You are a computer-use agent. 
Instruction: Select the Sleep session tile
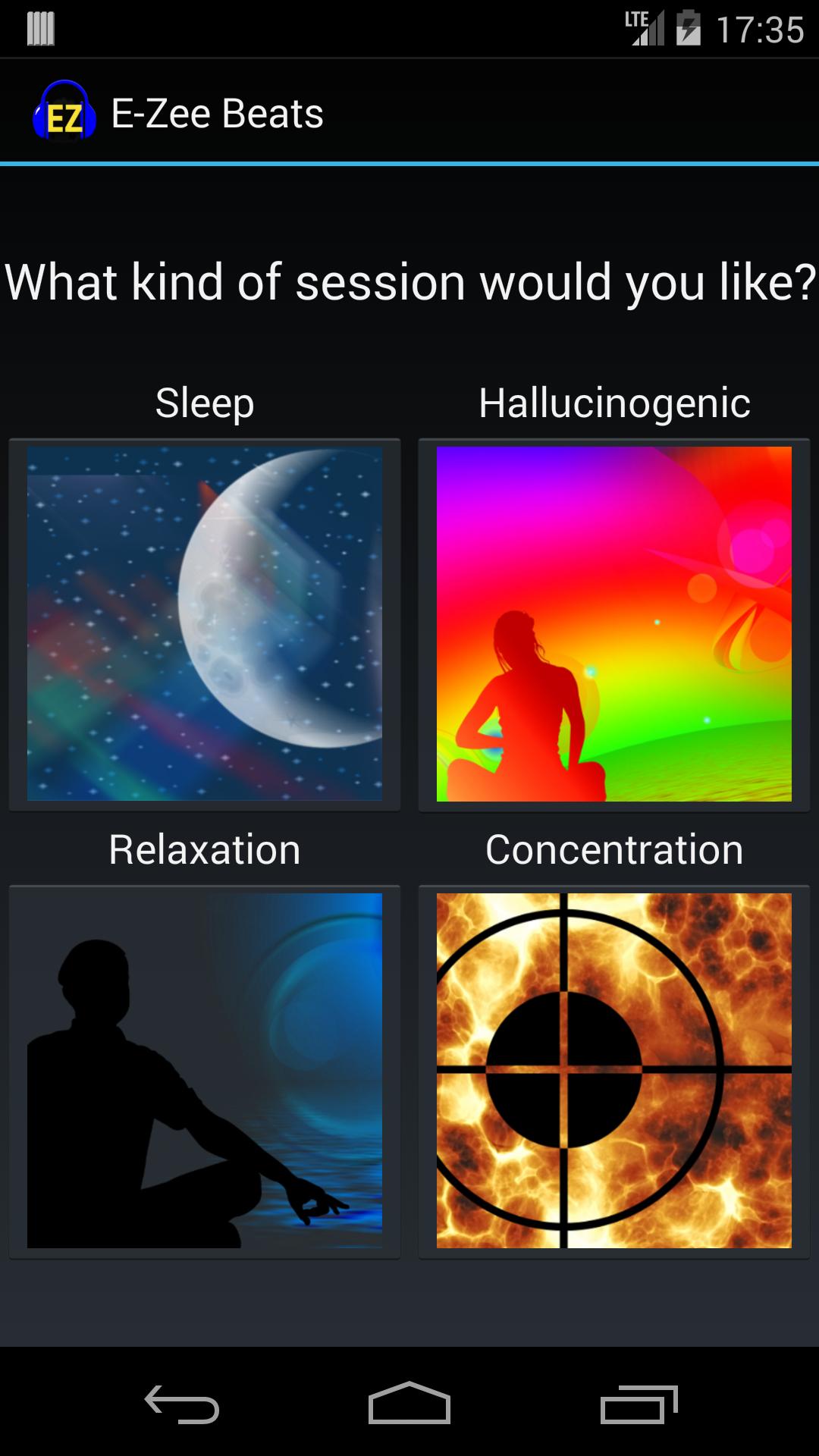tap(205, 624)
